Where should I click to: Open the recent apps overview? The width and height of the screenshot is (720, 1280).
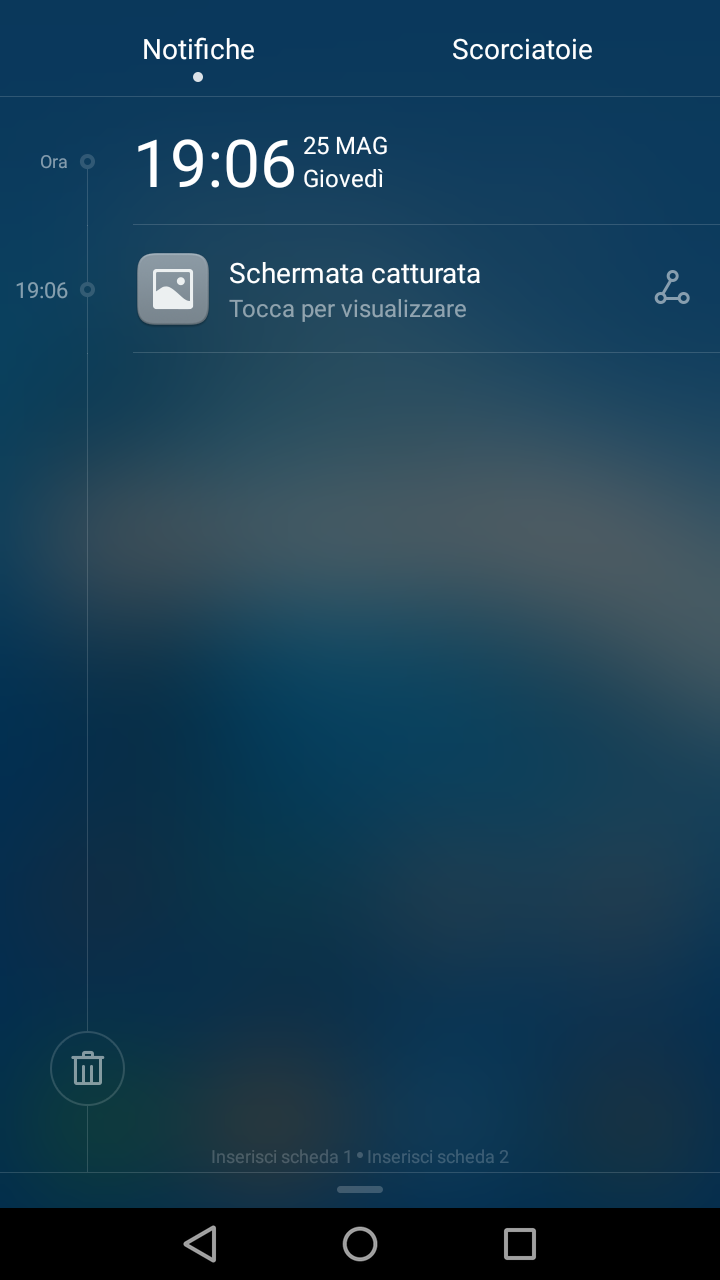[520, 1244]
